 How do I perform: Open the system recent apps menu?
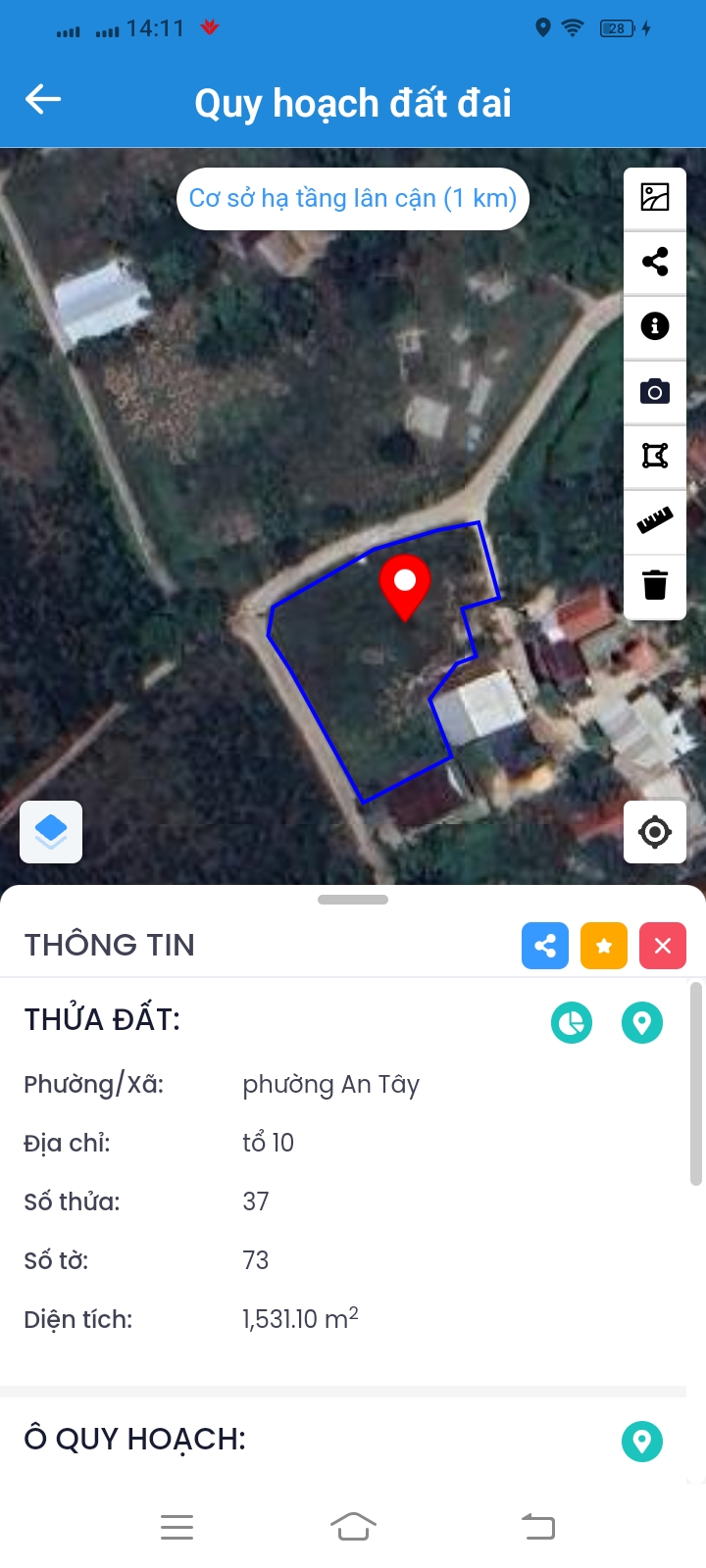coord(176,1527)
